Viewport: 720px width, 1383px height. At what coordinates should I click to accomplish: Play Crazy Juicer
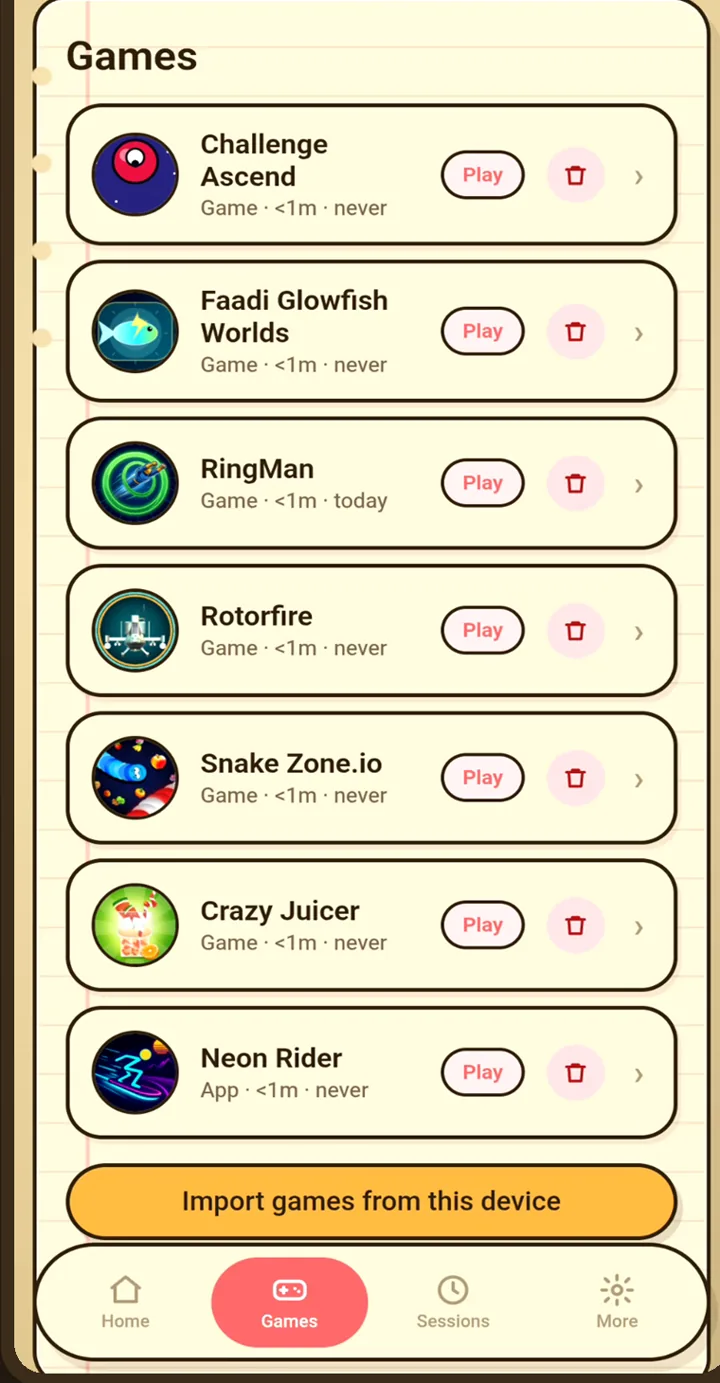coord(482,925)
